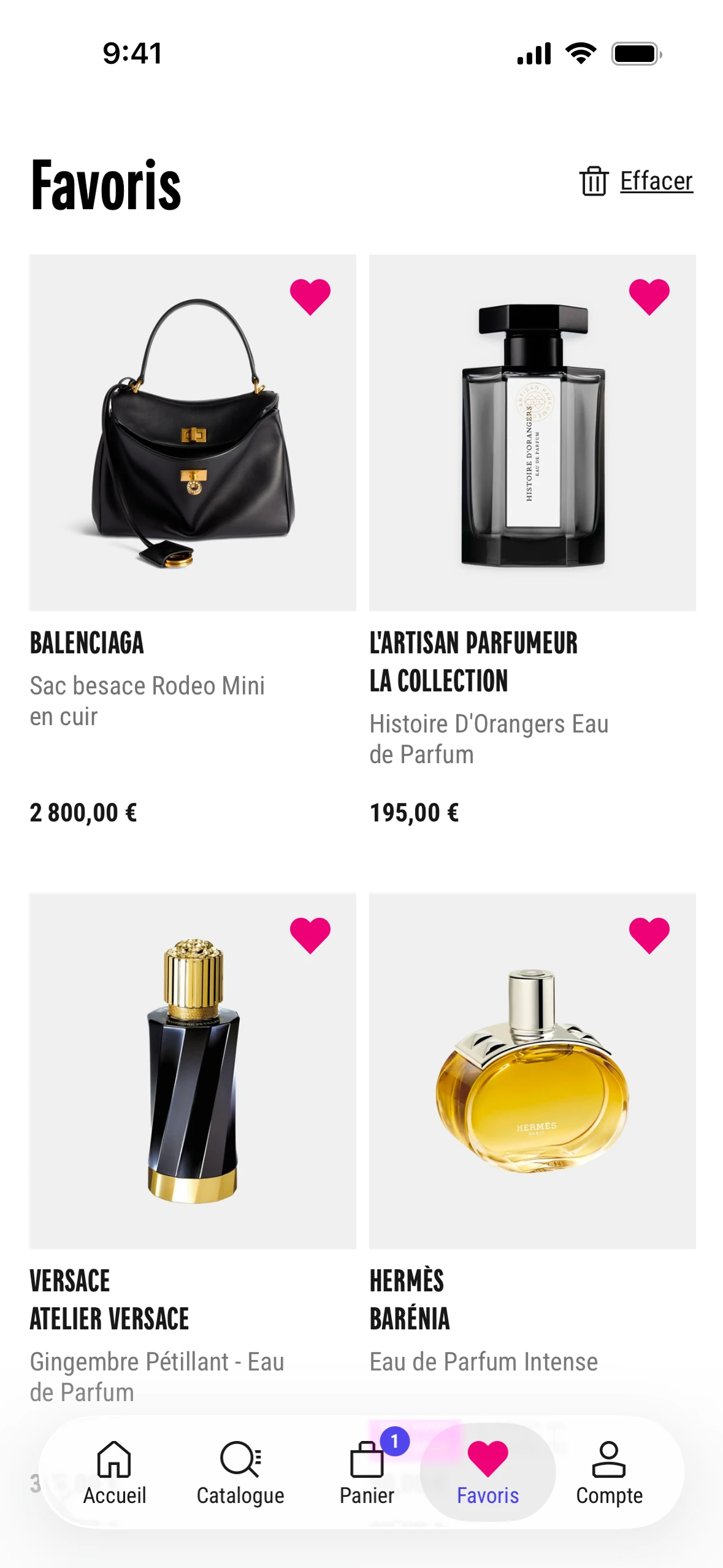The height and width of the screenshot is (1568, 723).
Task: Select the Favoris tab
Action: 488,1472
